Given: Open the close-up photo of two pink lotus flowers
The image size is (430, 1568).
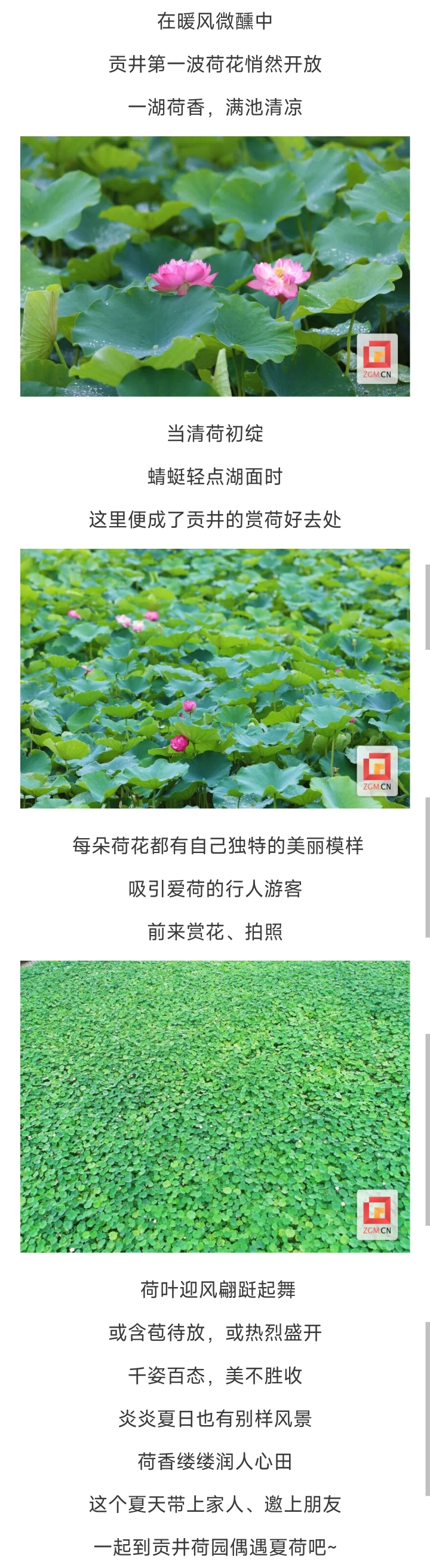Looking at the screenshot, I should click(x=214, y=266).
